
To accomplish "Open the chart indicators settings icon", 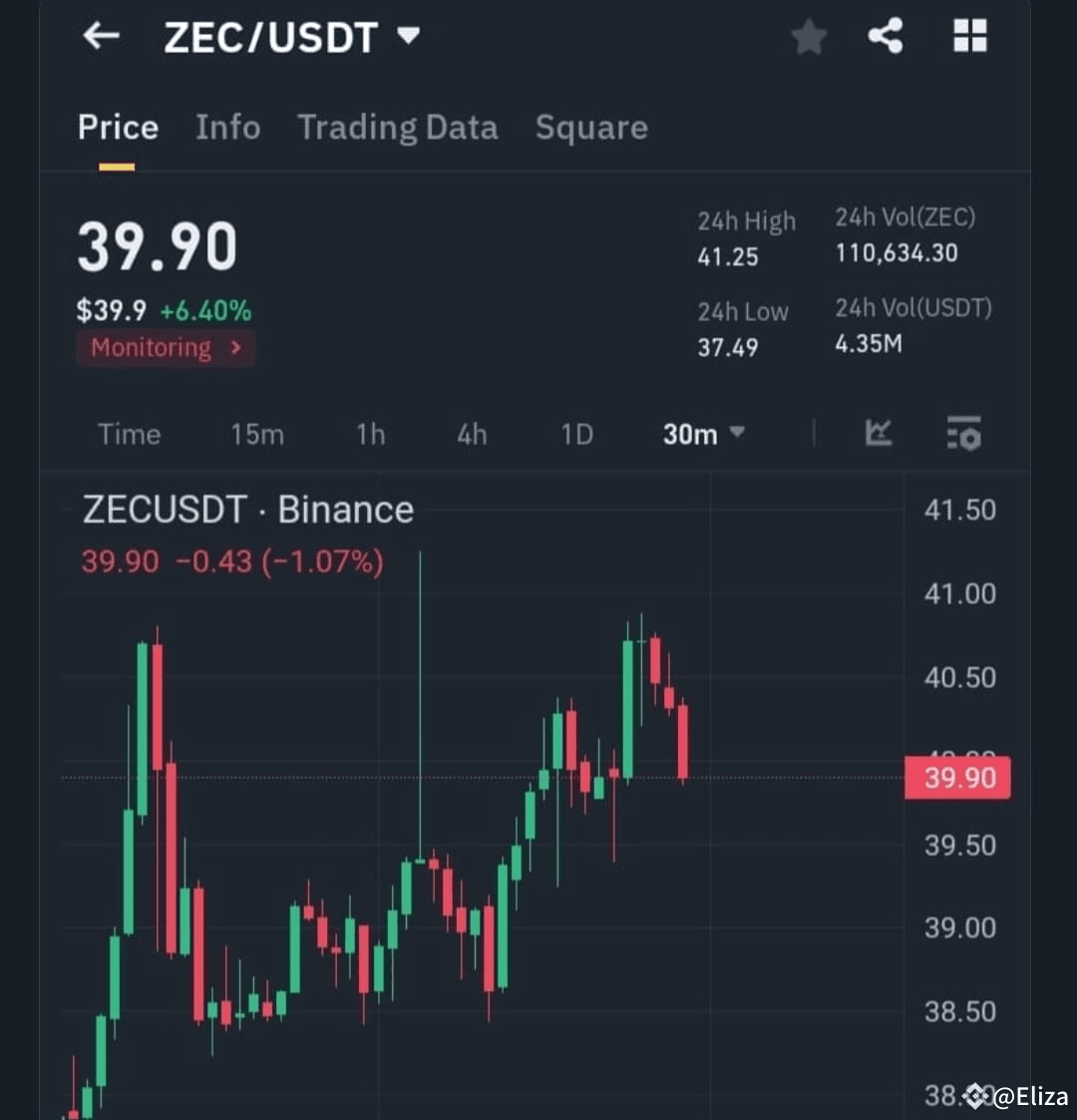I will pyautogui.click(x=963, y=434).
